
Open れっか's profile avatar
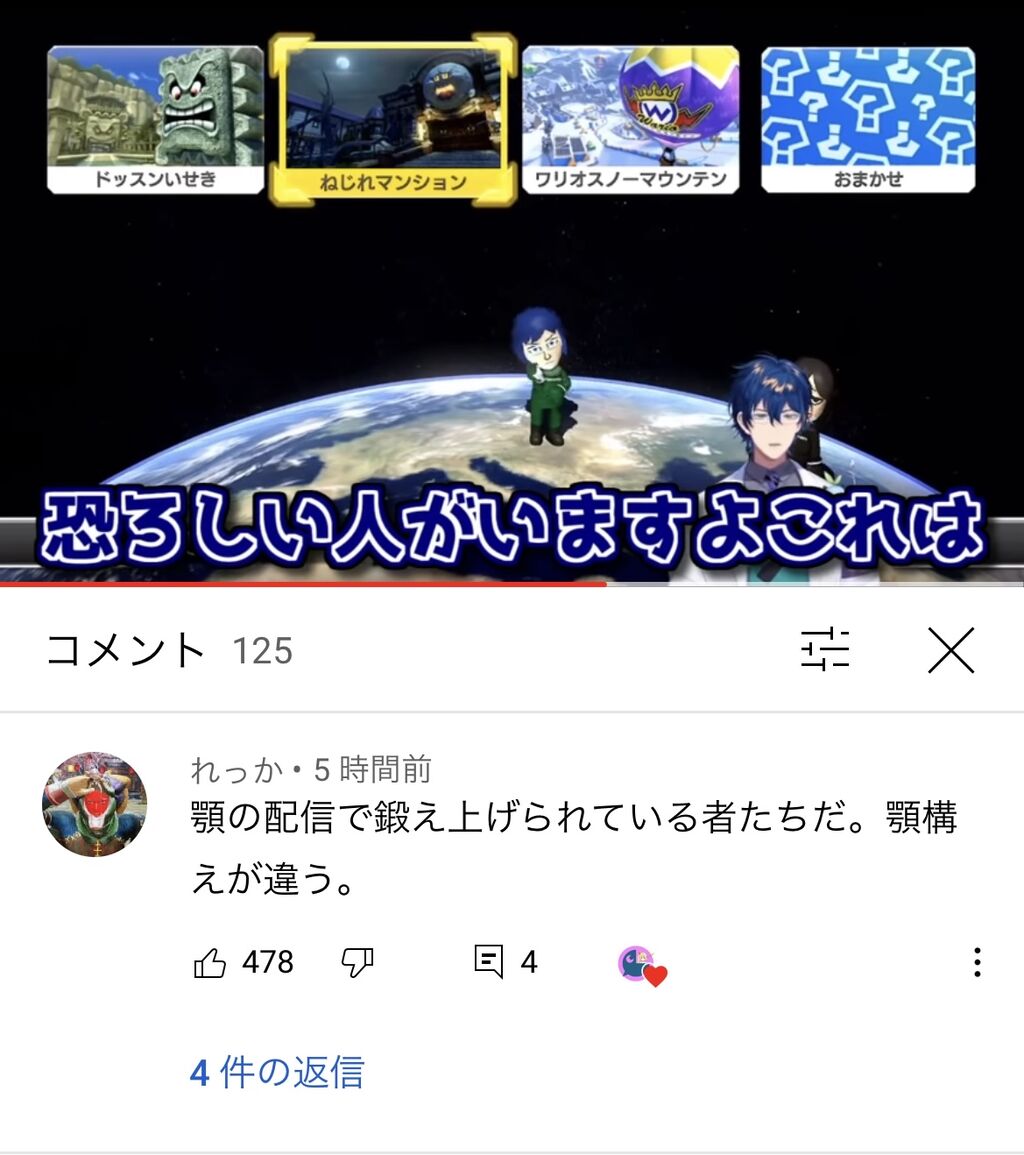94,804
